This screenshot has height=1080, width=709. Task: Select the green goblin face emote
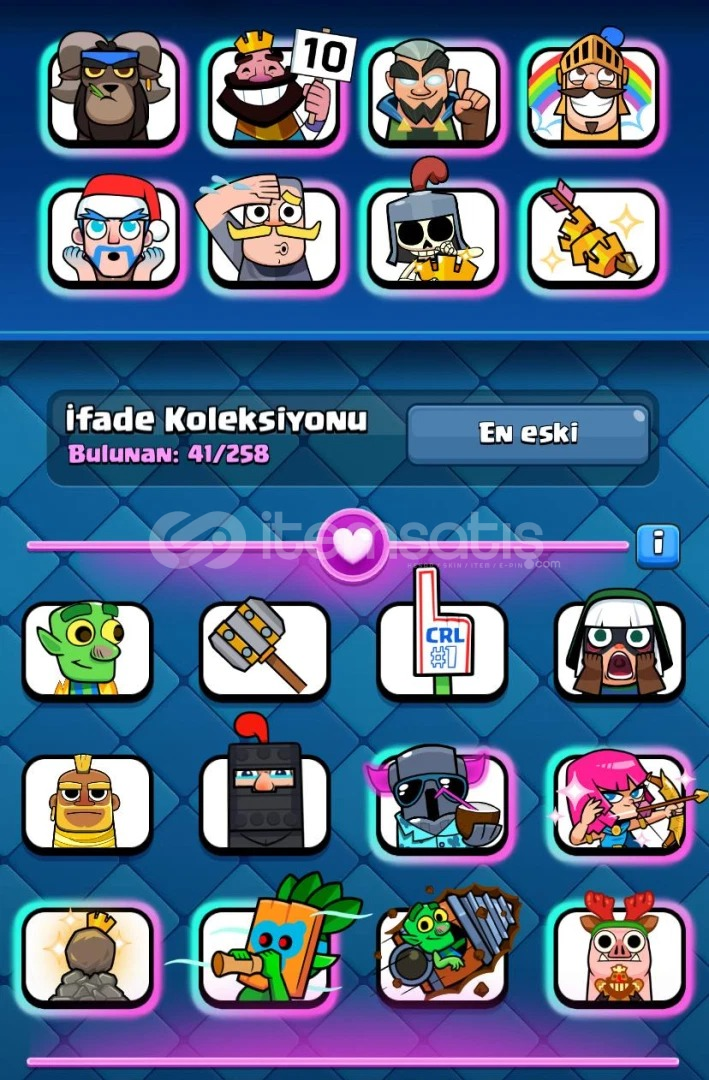[87, 650]
